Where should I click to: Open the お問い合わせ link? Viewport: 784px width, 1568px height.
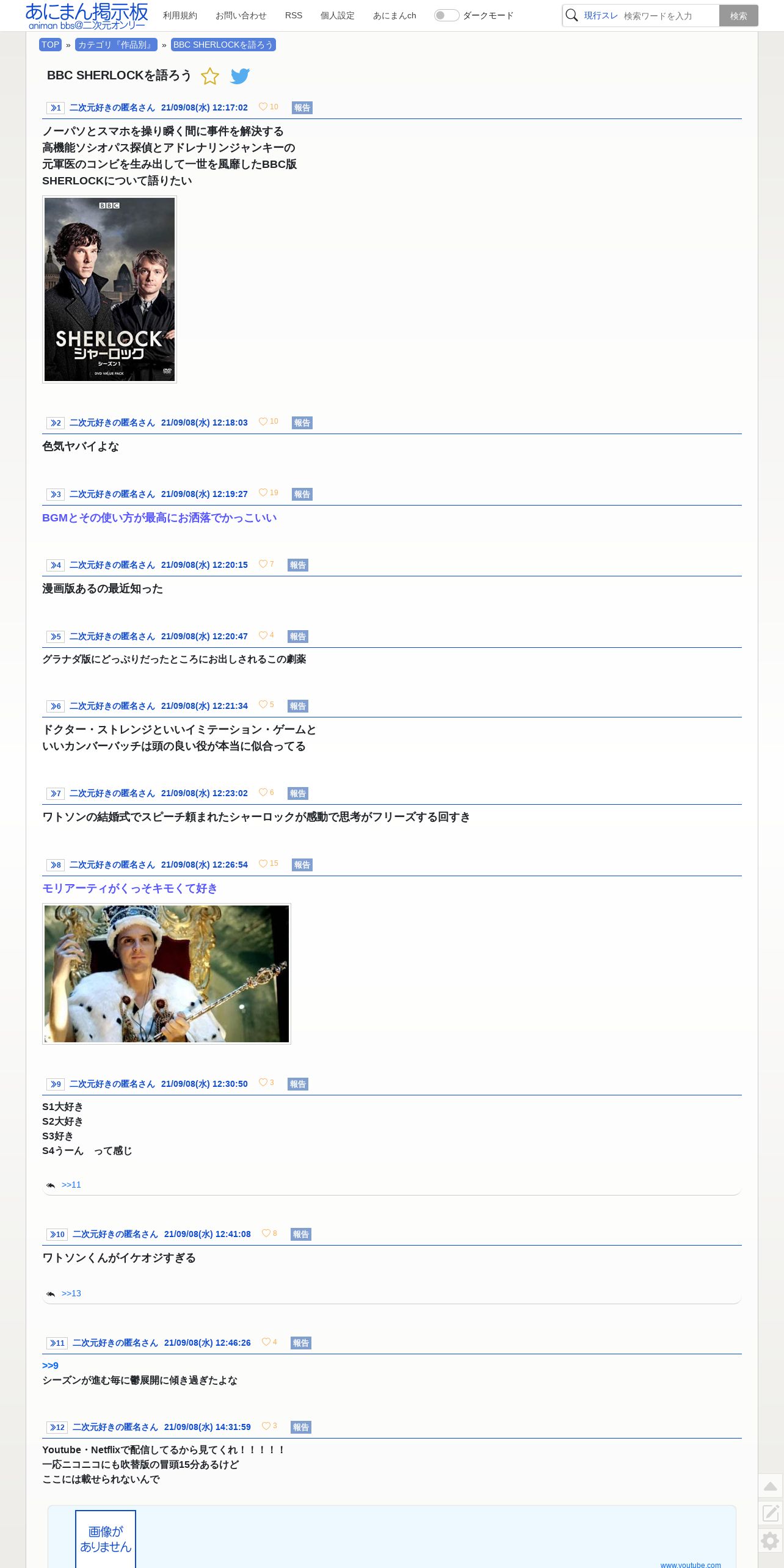click(x=241, y=15)
